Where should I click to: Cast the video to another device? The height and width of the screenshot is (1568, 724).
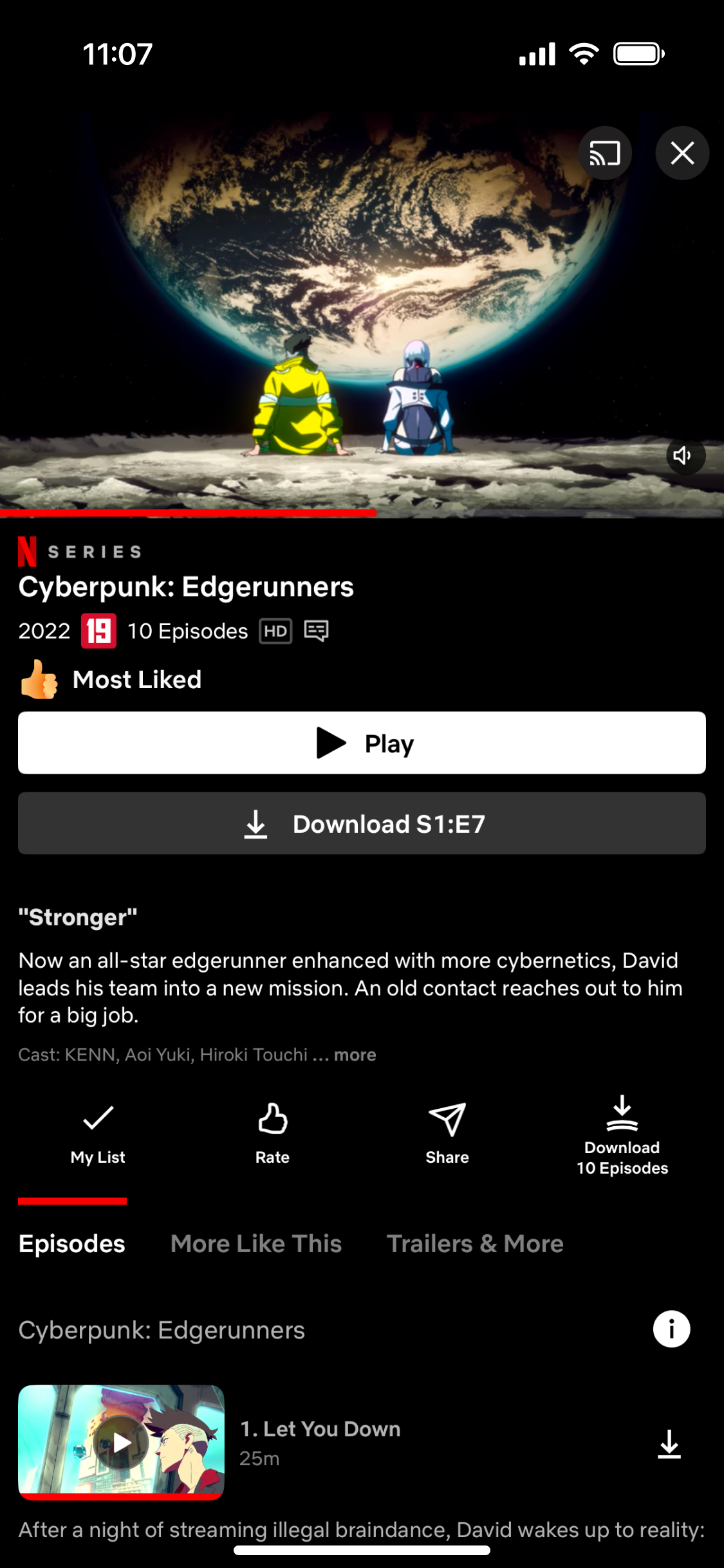click(604, 153)
